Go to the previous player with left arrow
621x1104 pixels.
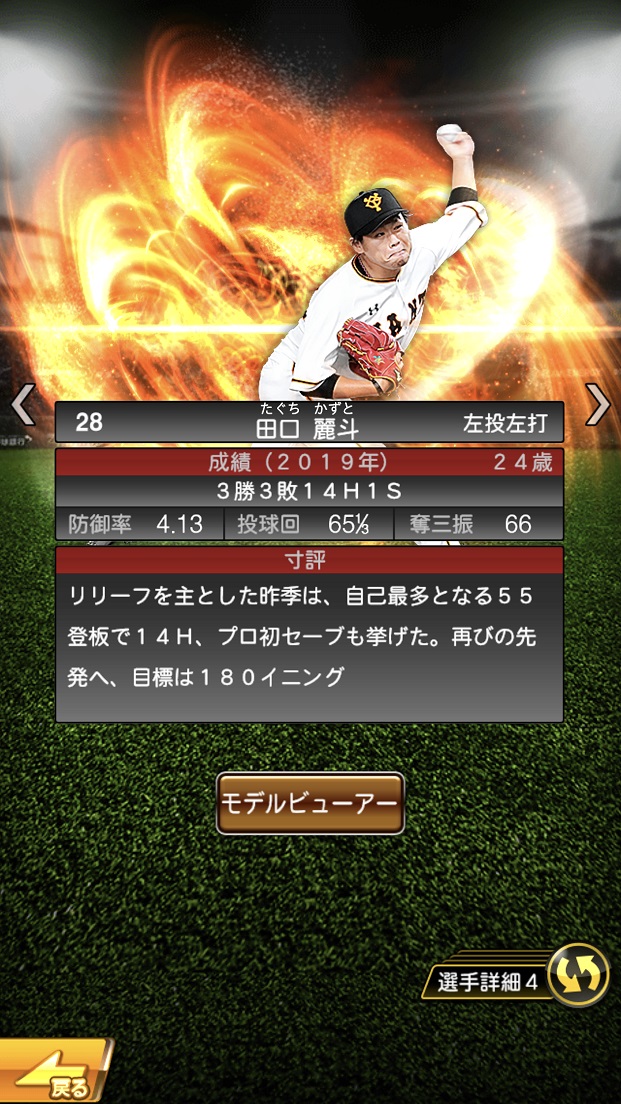(x=22, y=405)
